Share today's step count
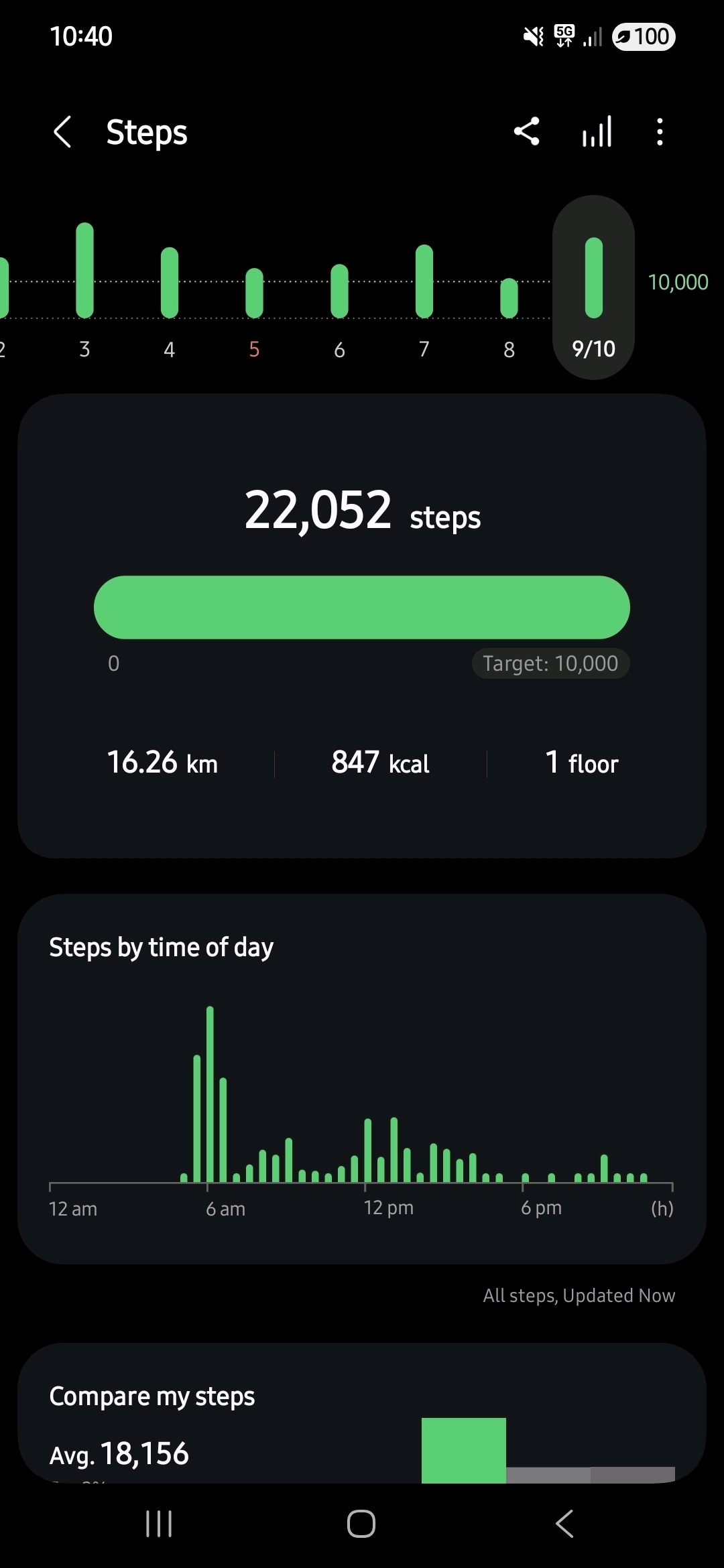The width and height of the screenshot is (724, 1568). [527, 131]
